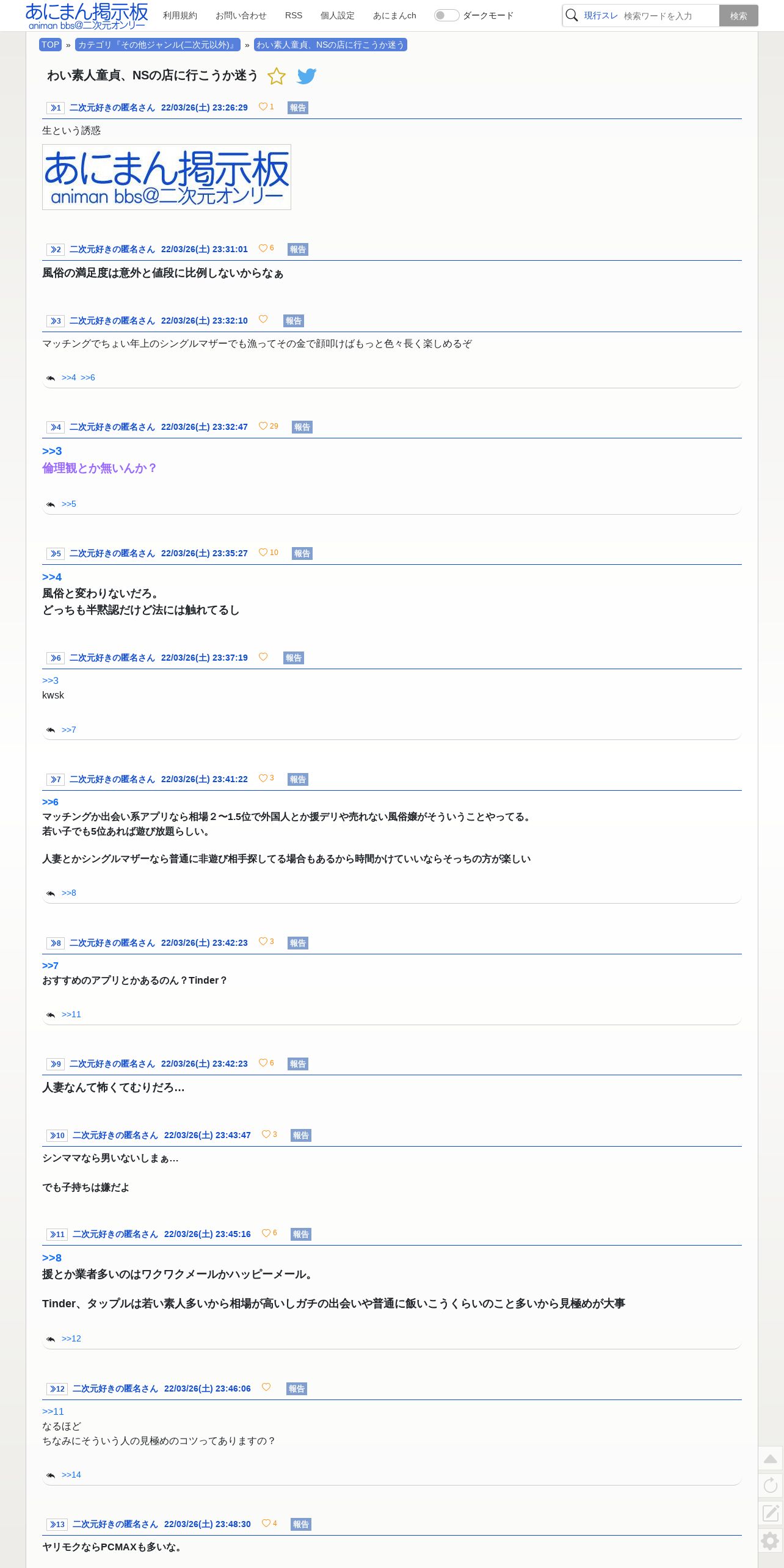Go to 個人設定 settings
Image resolution: width=784 pixels, height=1568 pixels.
[338, 15]
